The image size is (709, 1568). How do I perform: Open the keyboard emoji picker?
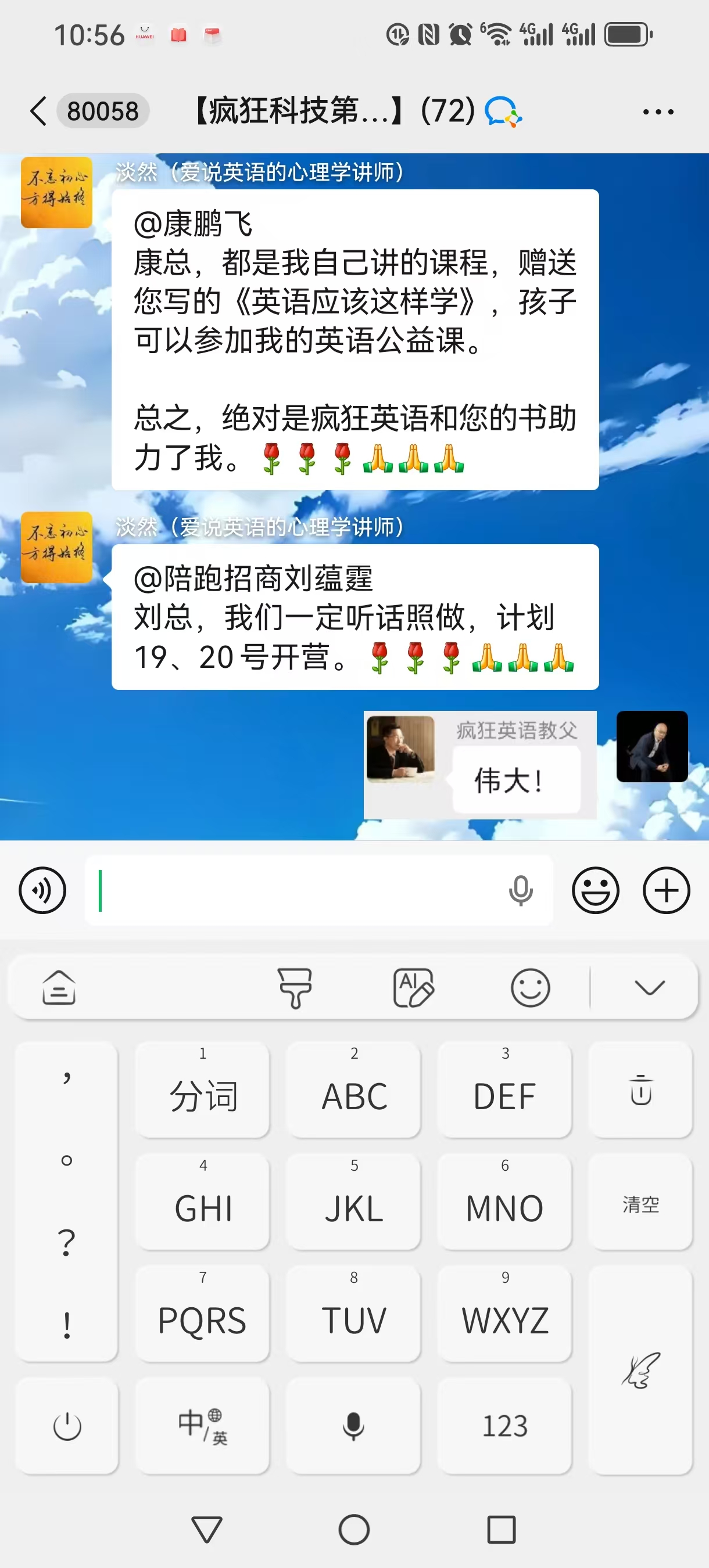(531, 987)
